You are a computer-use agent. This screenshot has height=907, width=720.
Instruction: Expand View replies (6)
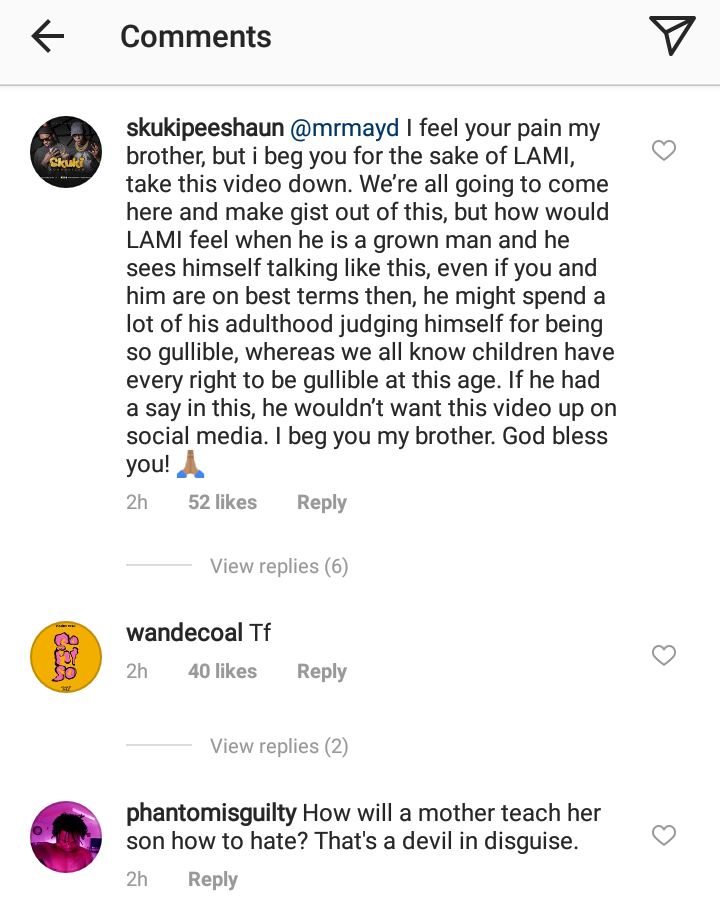pyautogui.click(x=278, y=566)
